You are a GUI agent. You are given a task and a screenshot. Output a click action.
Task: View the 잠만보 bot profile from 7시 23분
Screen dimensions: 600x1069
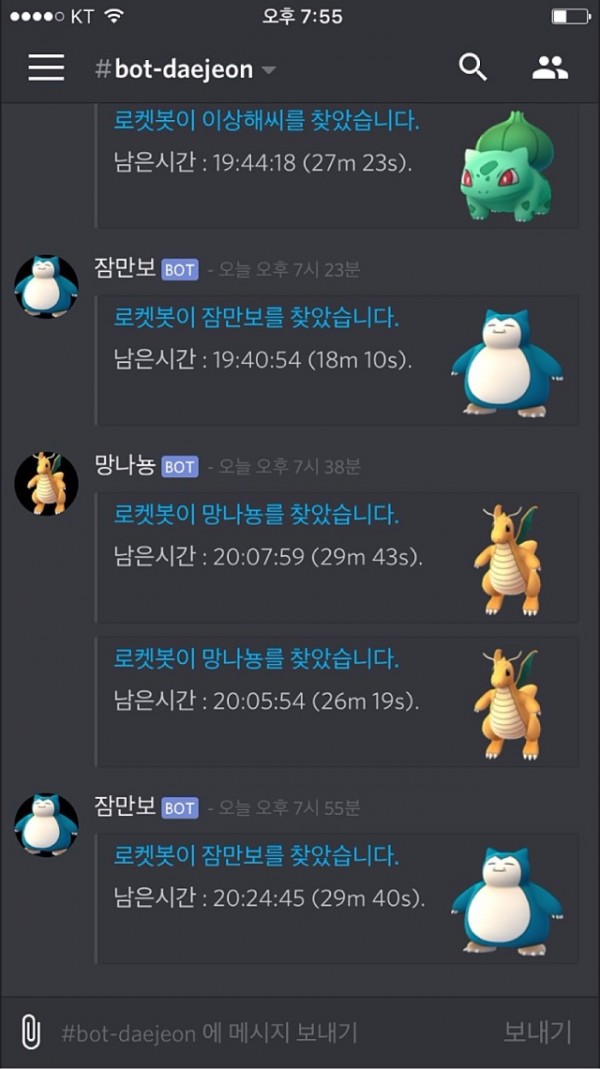[46, 287]
